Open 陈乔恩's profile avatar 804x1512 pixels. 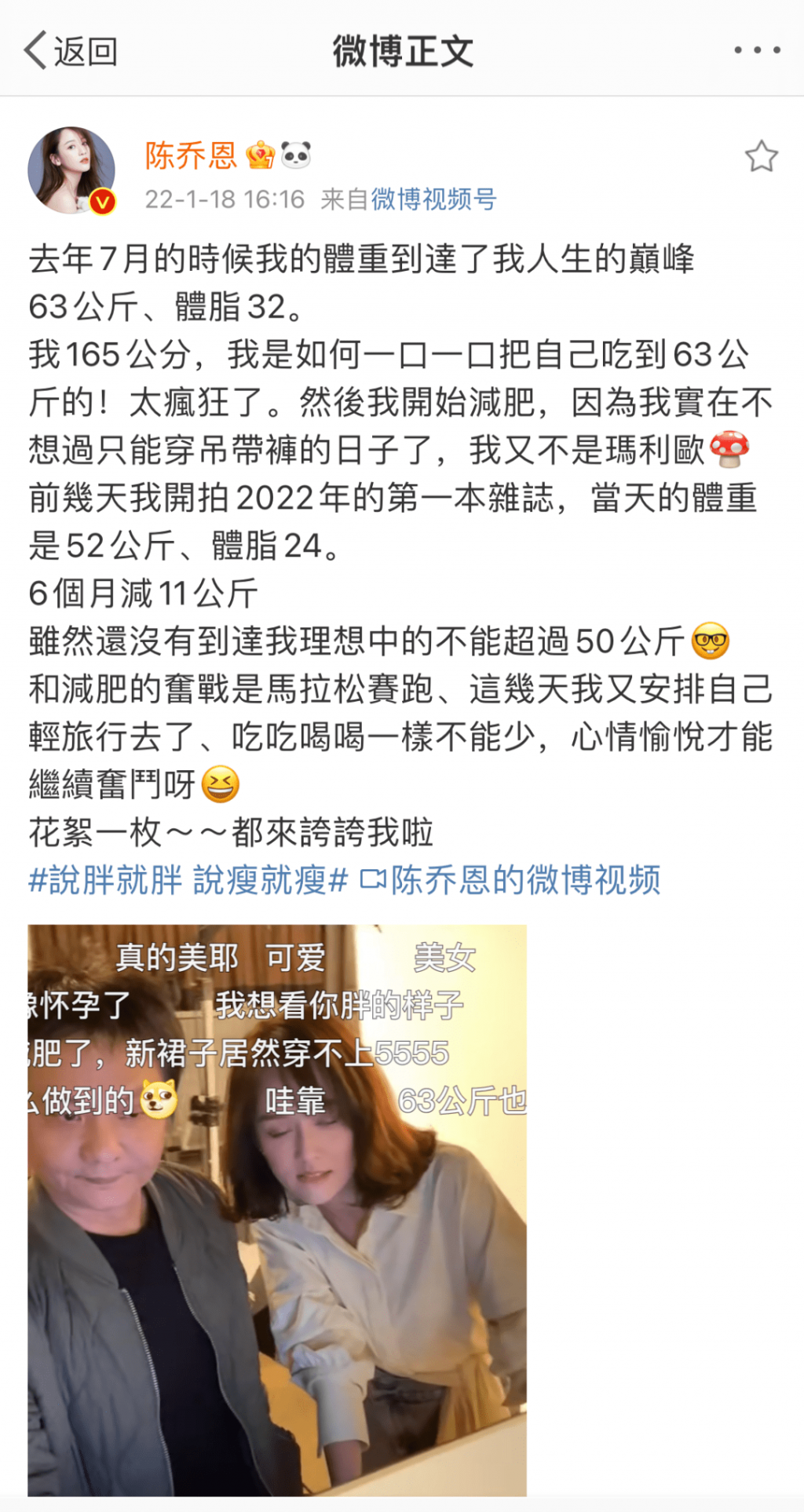pos(72,170)
